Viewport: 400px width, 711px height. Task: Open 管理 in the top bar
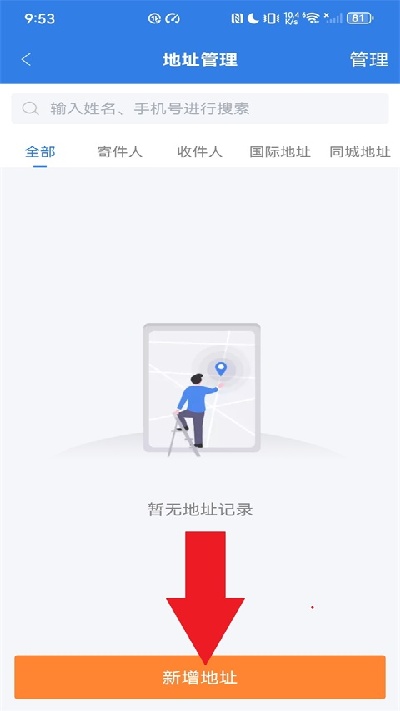point(369,59)
